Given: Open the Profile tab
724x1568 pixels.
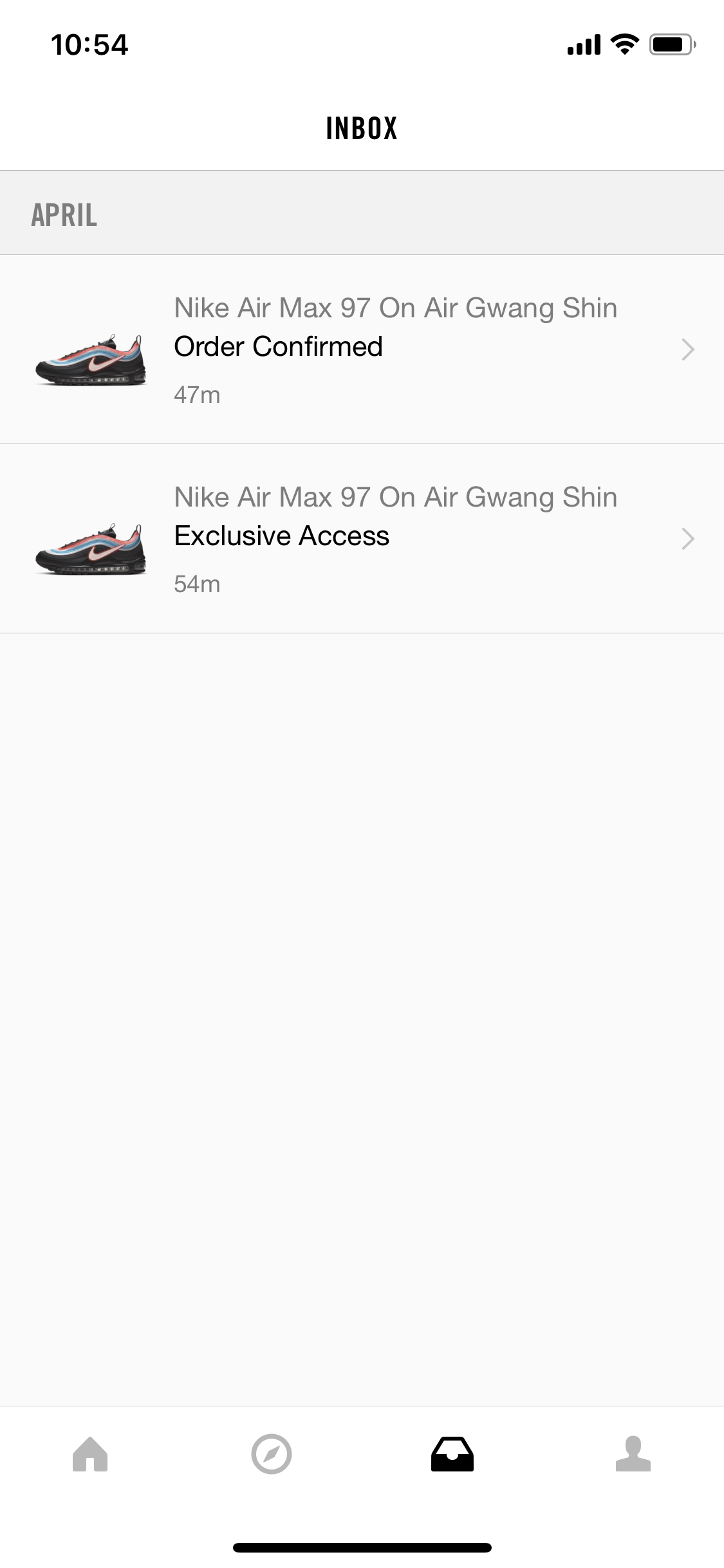Looking at the screenshot, I should 633,1454.
